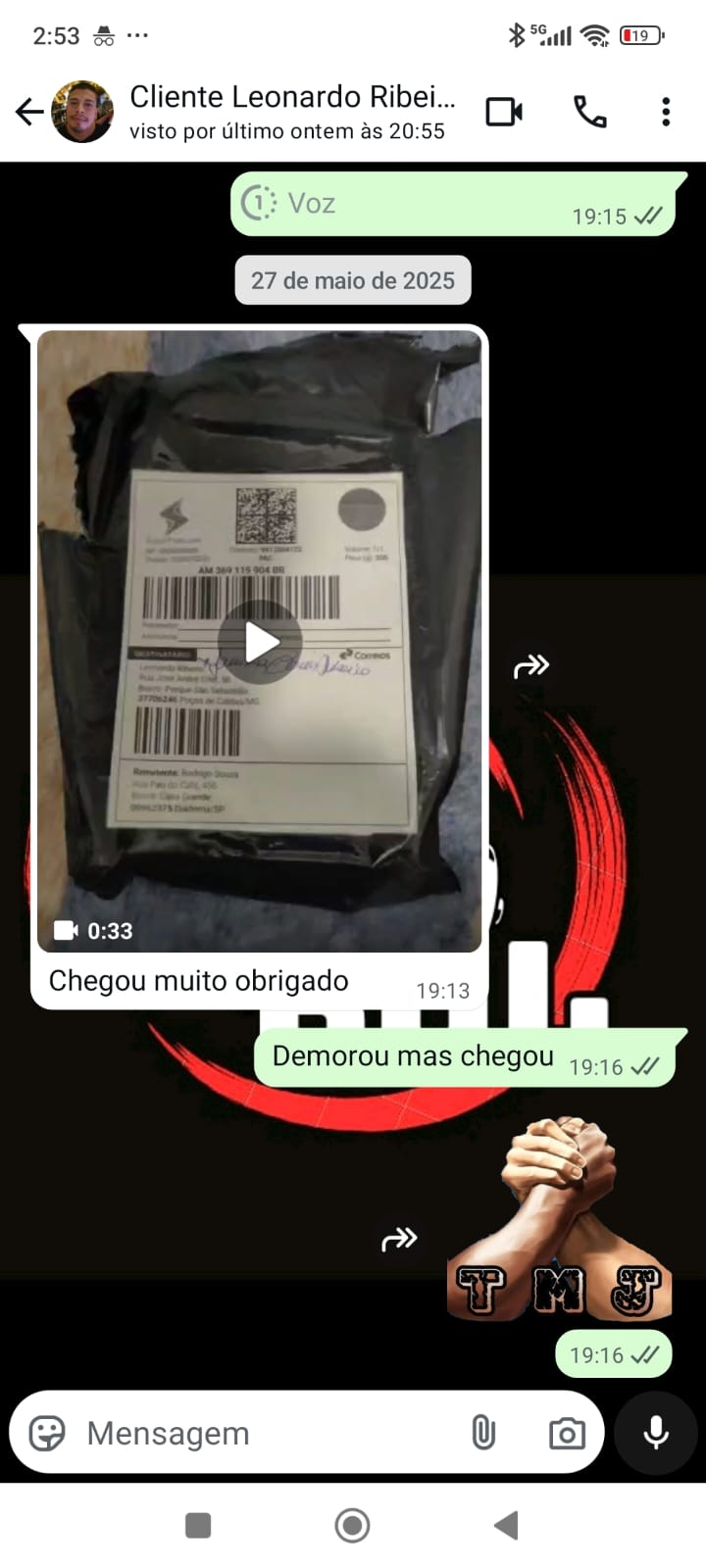
Task: Attach a file with the paperclip
Action: click(x=483, y=1433)
